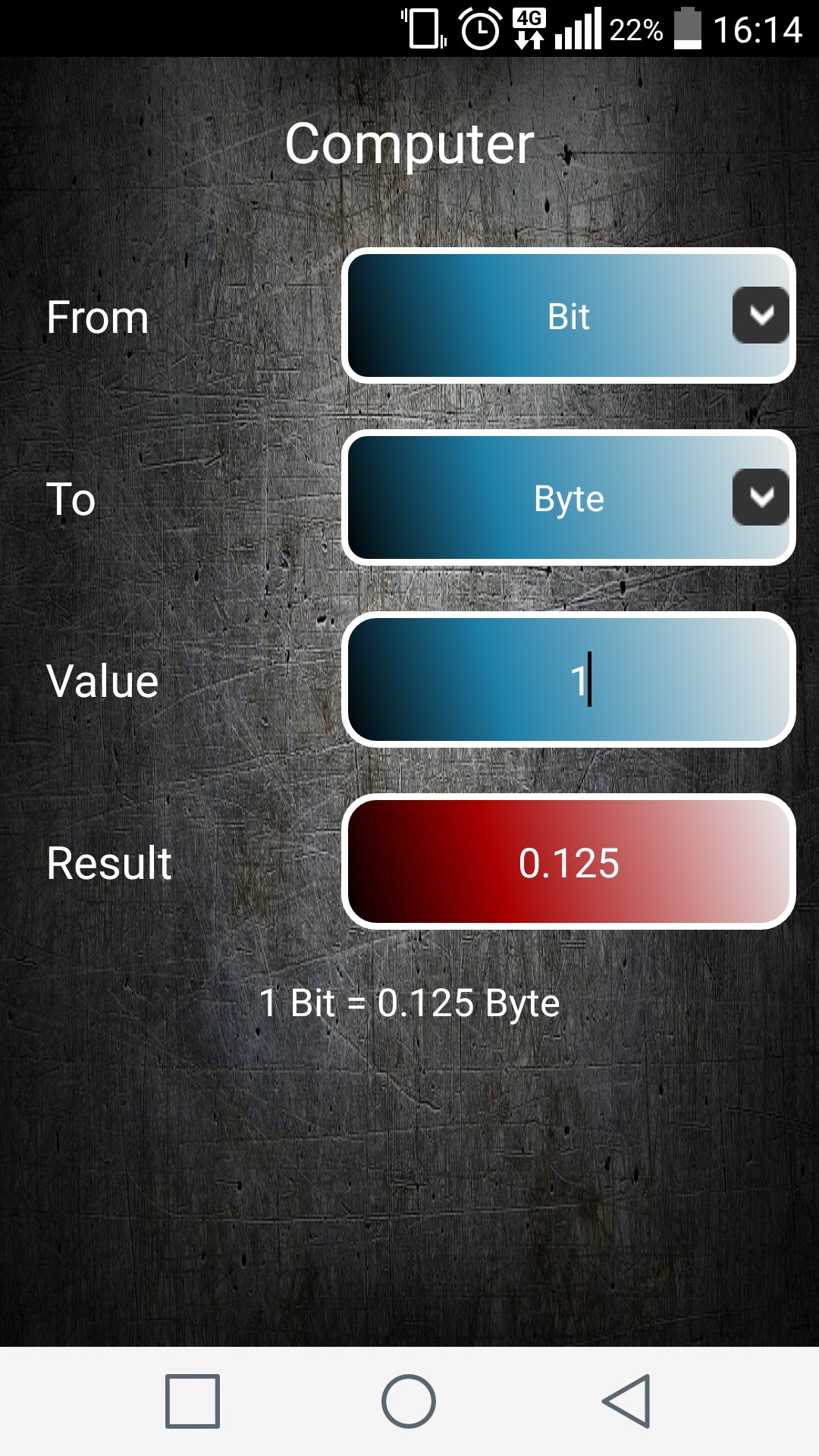Tap the Value input field
This screenshot has height=1456, width=819.
click(x=569, y=679)
